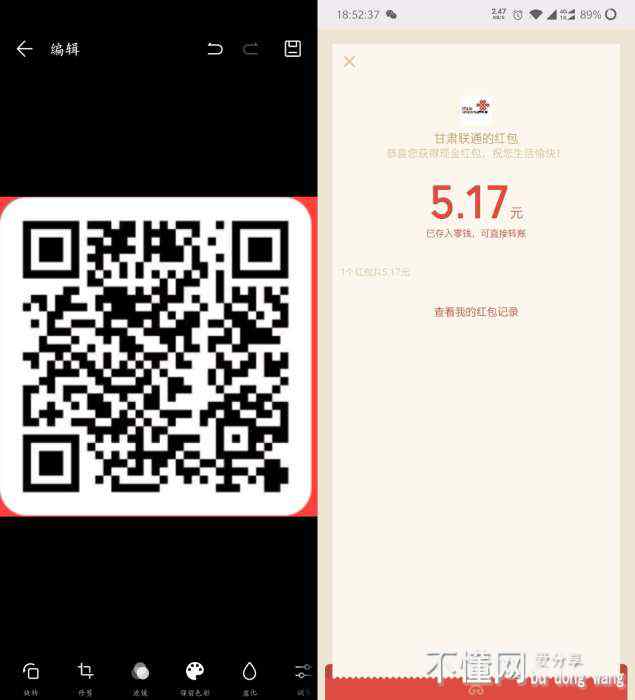
Task: Open the blur droplet tool
Action: point(249,671)
